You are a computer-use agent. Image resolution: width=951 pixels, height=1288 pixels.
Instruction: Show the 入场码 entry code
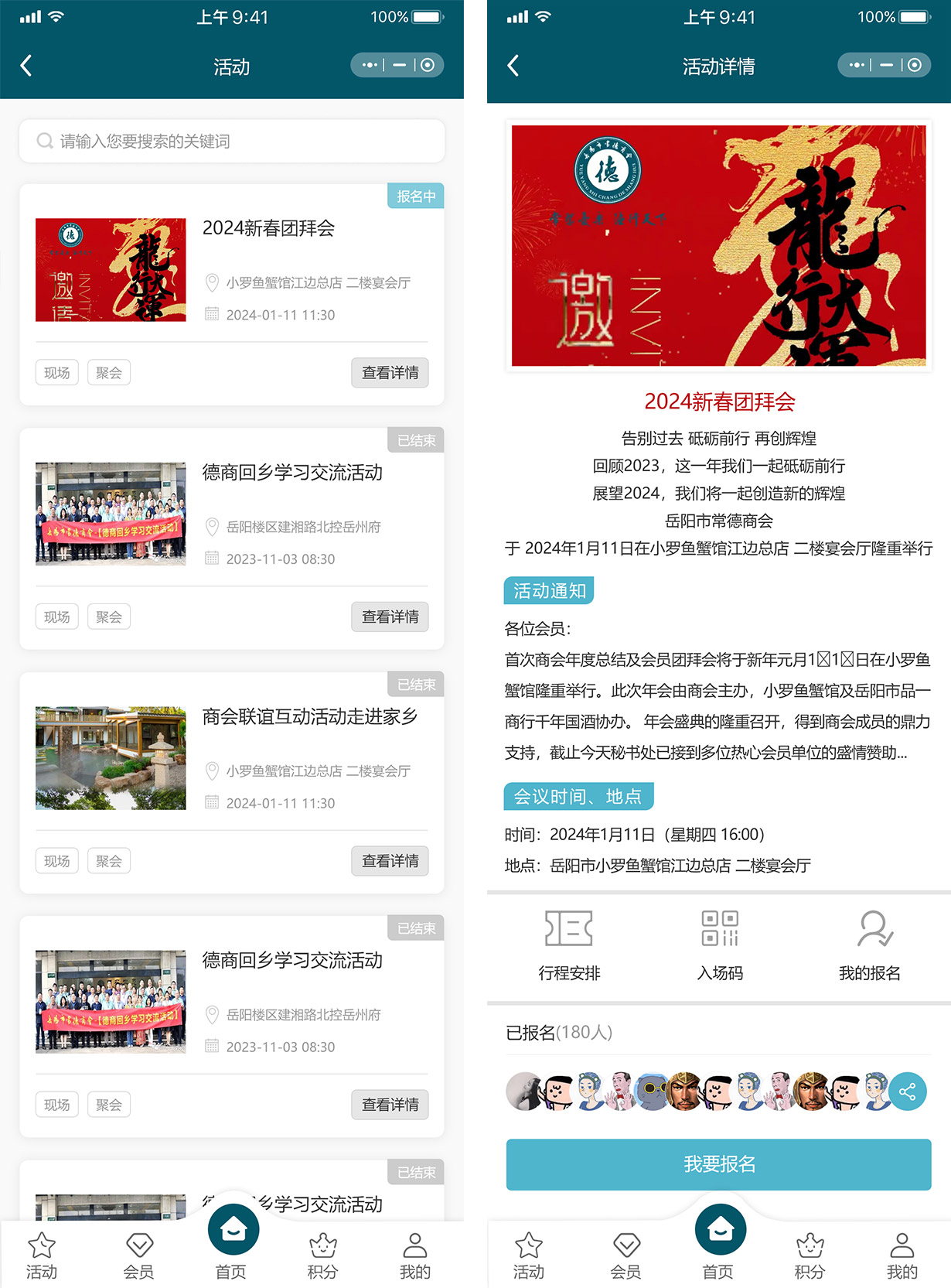(x=720, y=945)
